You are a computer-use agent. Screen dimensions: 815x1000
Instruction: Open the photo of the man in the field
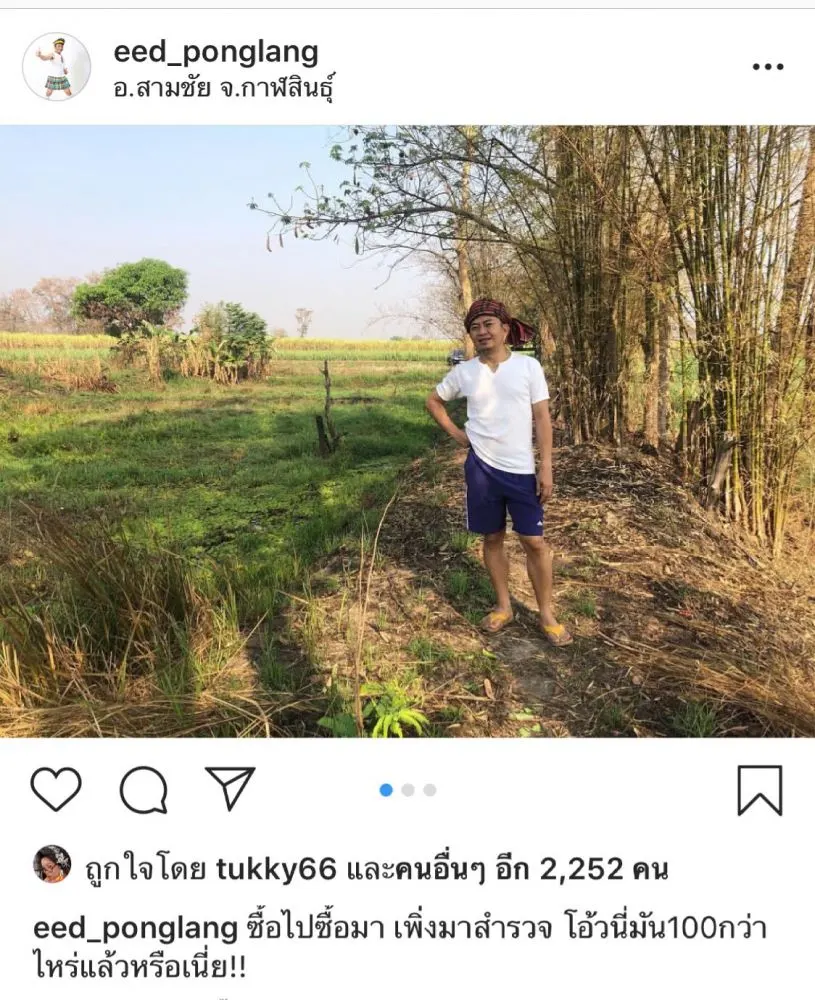click(x=407, y=431)
